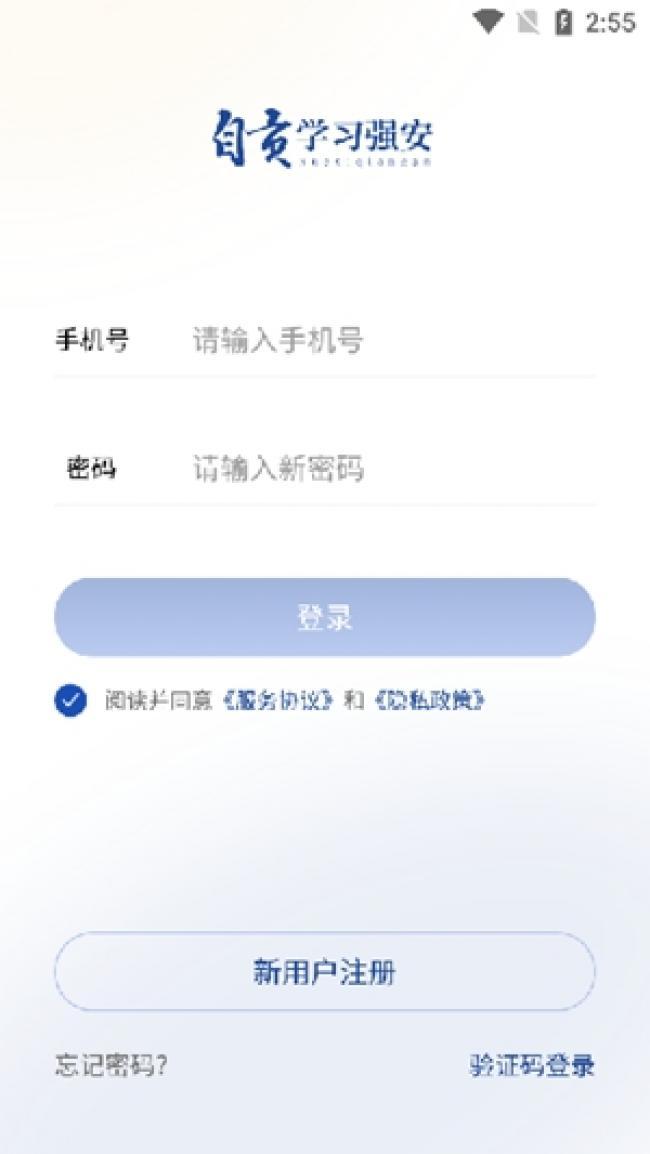Open 忘记密码? to recover the password
Viewport: 650px width, 1154px height.
pyautogui.click(x=111, y=1065)
